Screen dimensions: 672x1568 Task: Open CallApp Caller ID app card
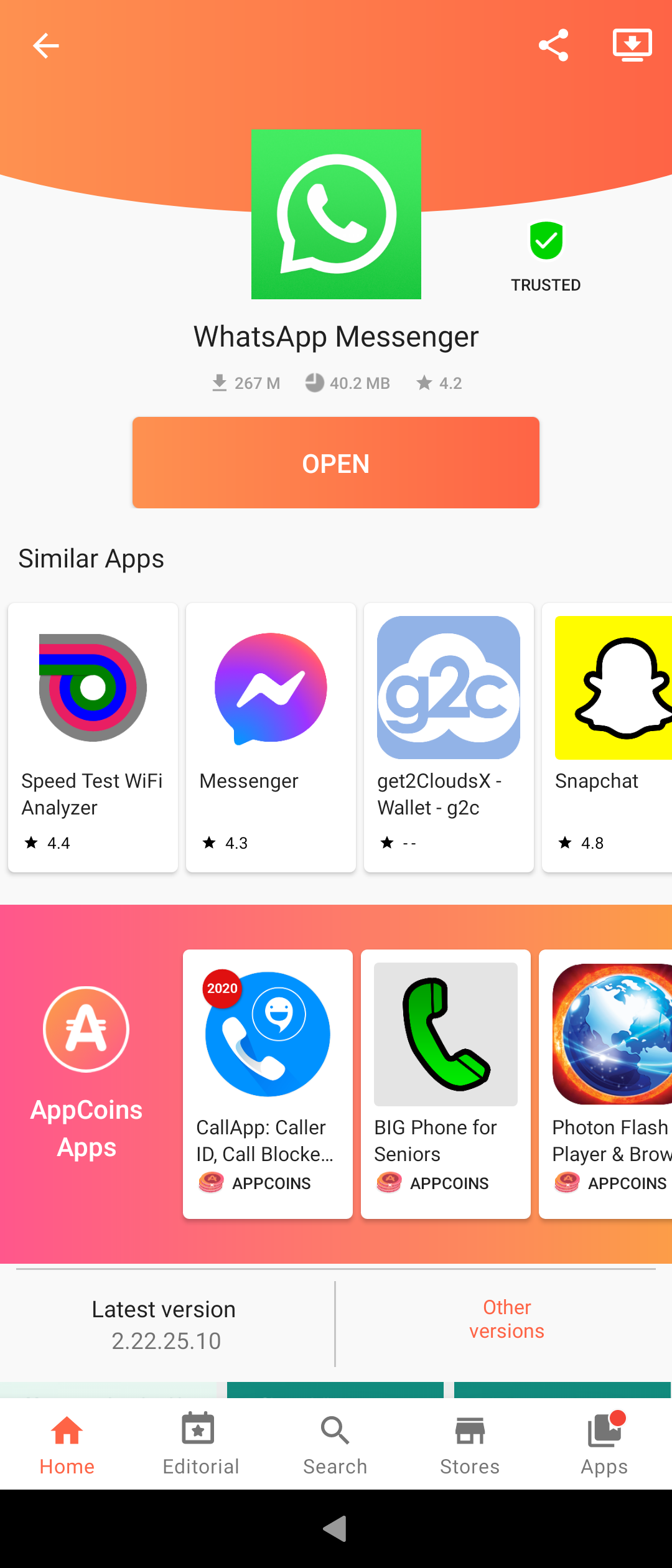pos(268,1083)
